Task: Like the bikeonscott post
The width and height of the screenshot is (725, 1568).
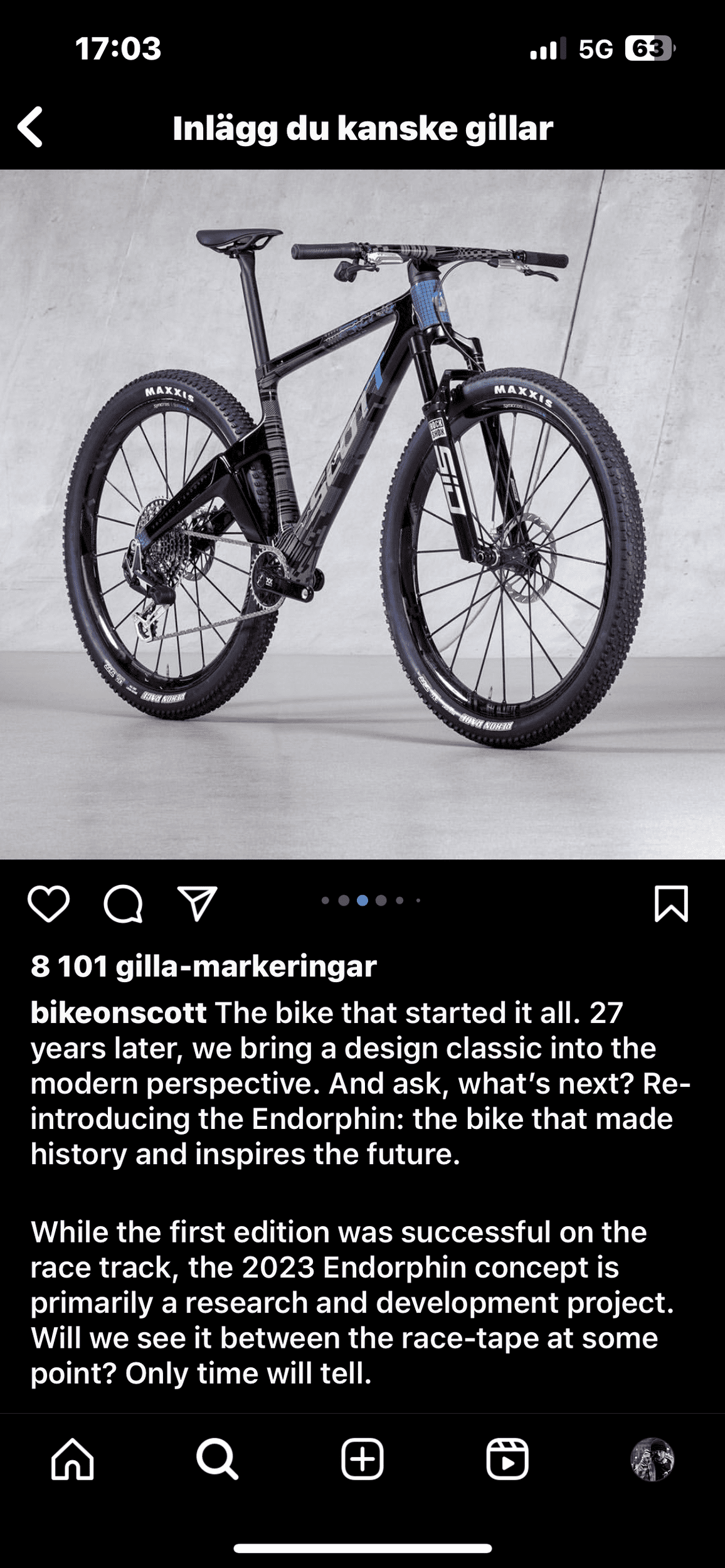Action: pos(48,904)
